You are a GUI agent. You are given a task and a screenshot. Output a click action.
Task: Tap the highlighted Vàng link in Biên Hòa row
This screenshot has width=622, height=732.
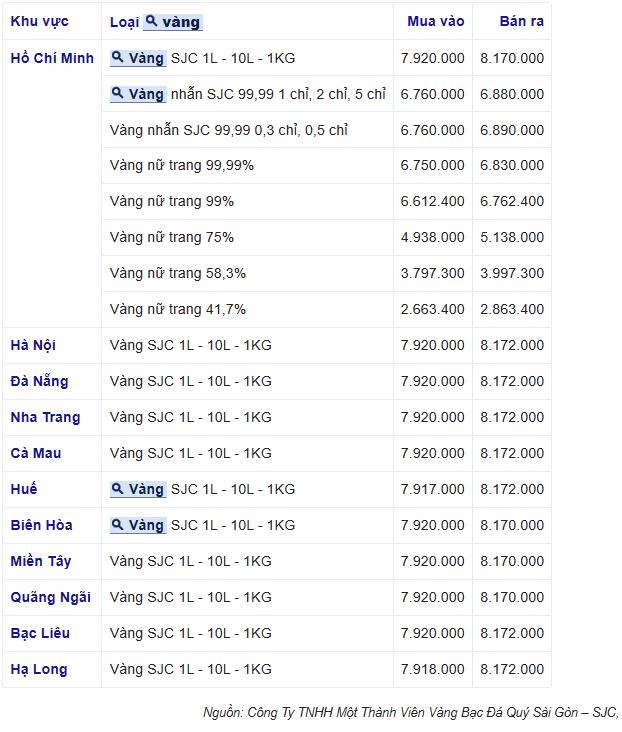click(x=138, y=525)
